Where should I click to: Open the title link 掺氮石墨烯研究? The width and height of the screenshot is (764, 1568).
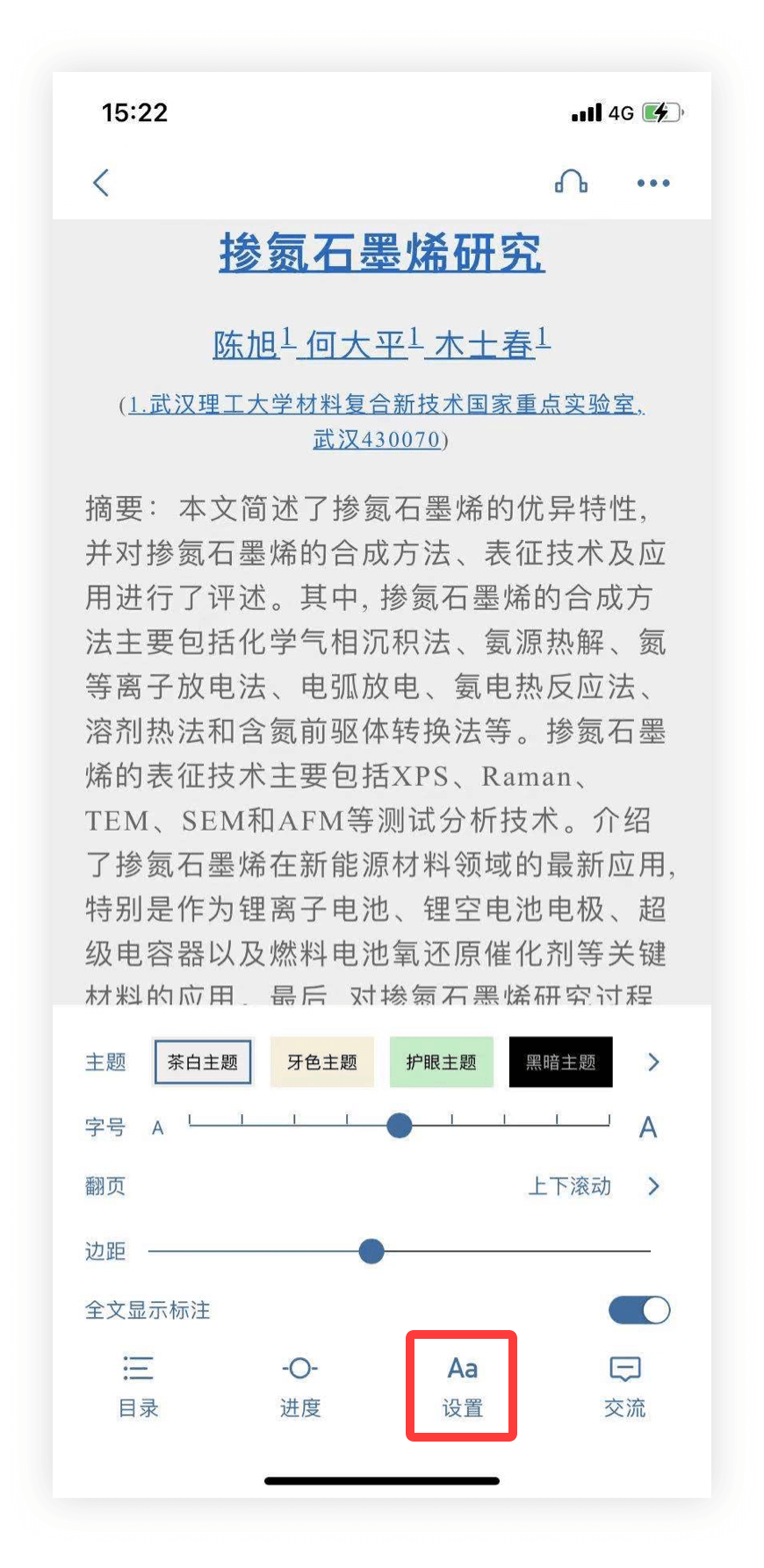(x=382, y=253)
